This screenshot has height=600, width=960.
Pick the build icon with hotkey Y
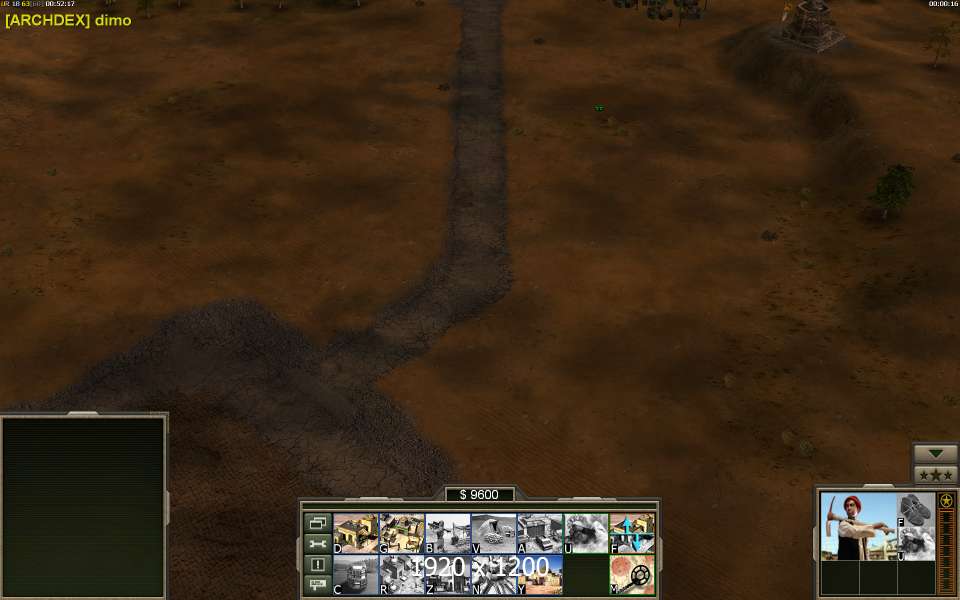click(x=539, y=575)
